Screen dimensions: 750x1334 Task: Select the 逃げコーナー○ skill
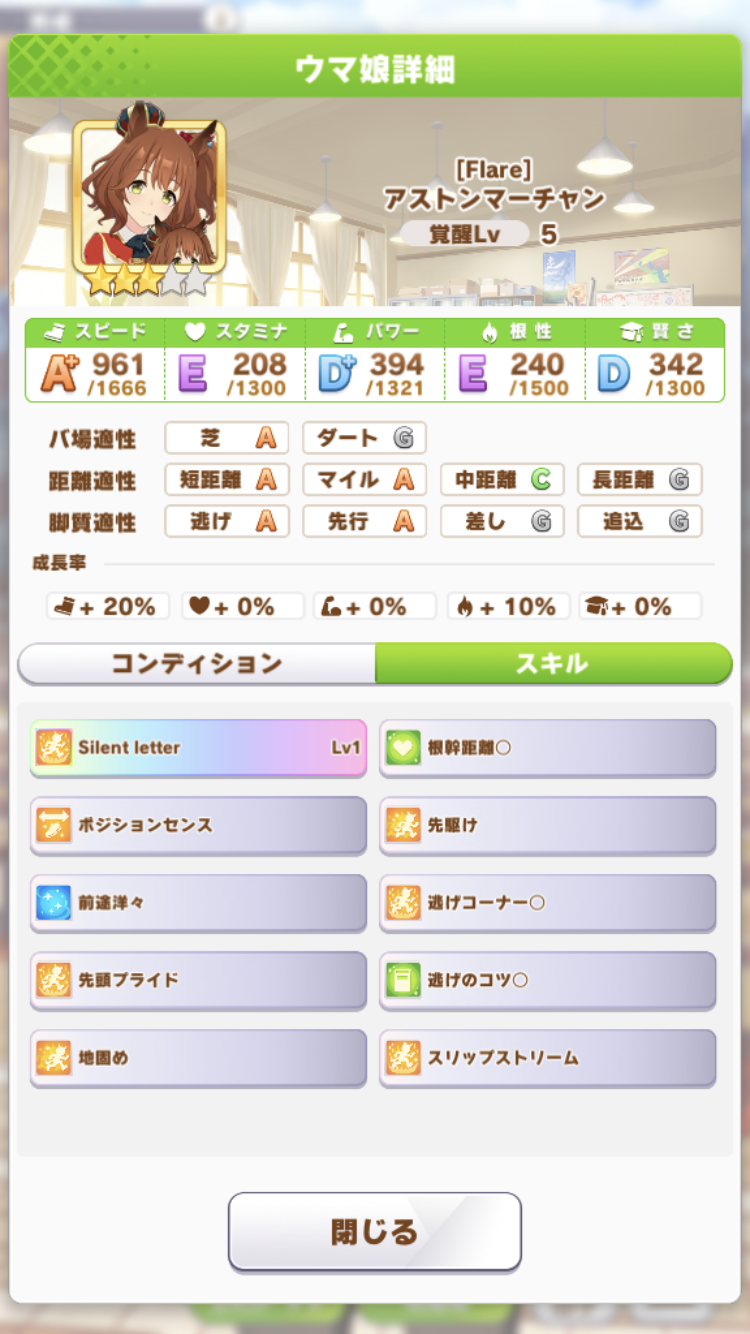coord(547,902)
